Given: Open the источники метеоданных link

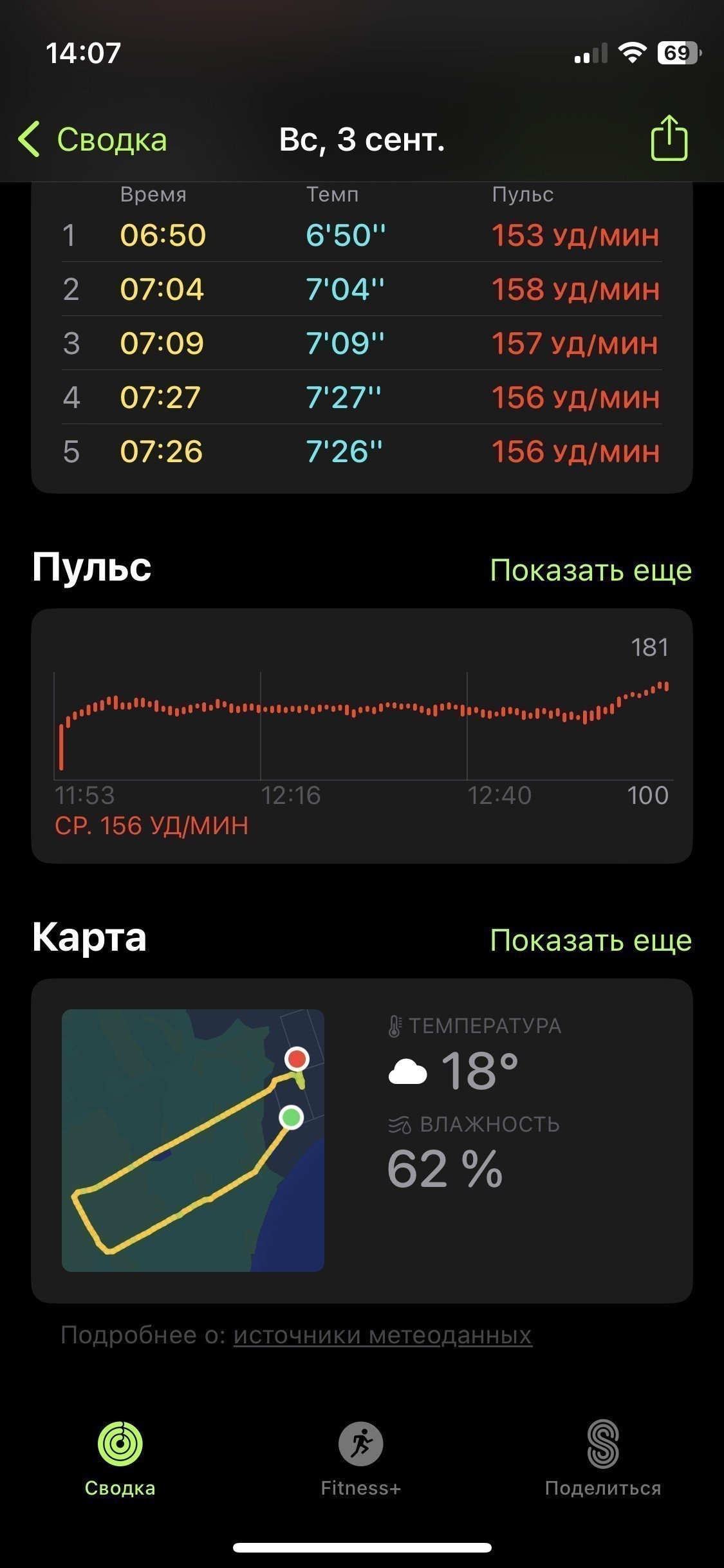Looking at the screenshot, I should (x=382, y=1335).
